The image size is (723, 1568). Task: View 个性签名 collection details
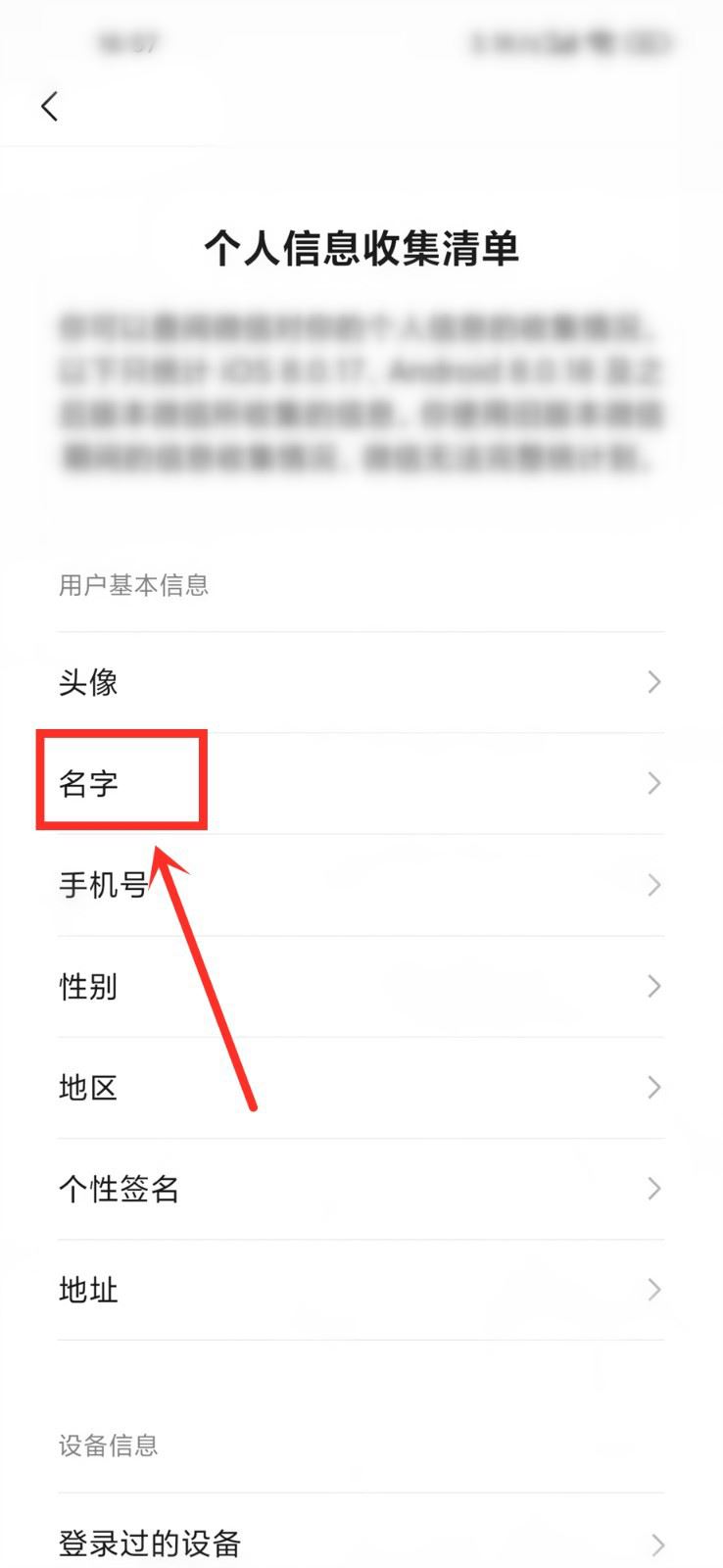pyautogui.click(x=361, y=1189)
